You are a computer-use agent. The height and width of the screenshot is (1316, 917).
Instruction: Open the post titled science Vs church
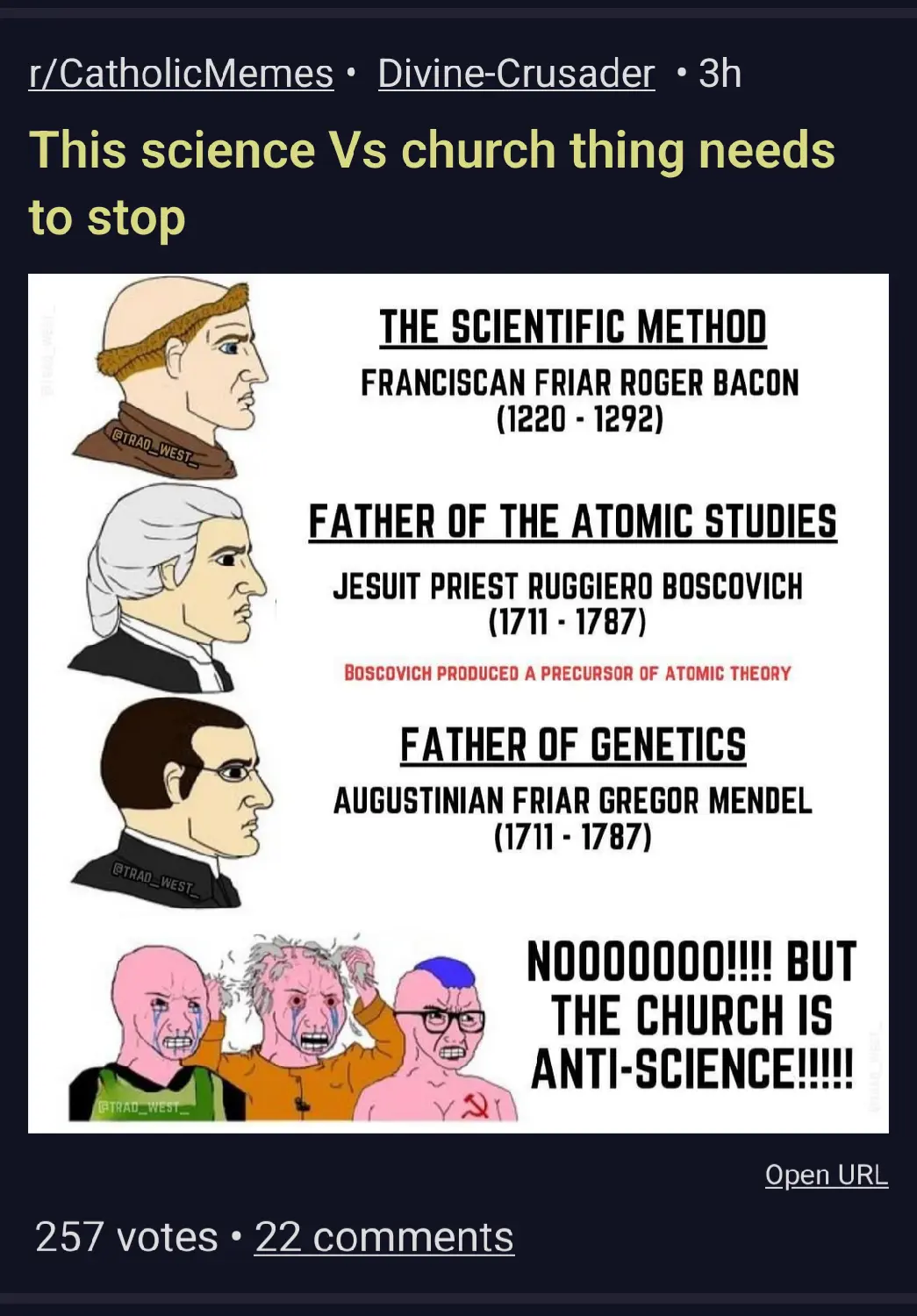[x=432, y=183]
